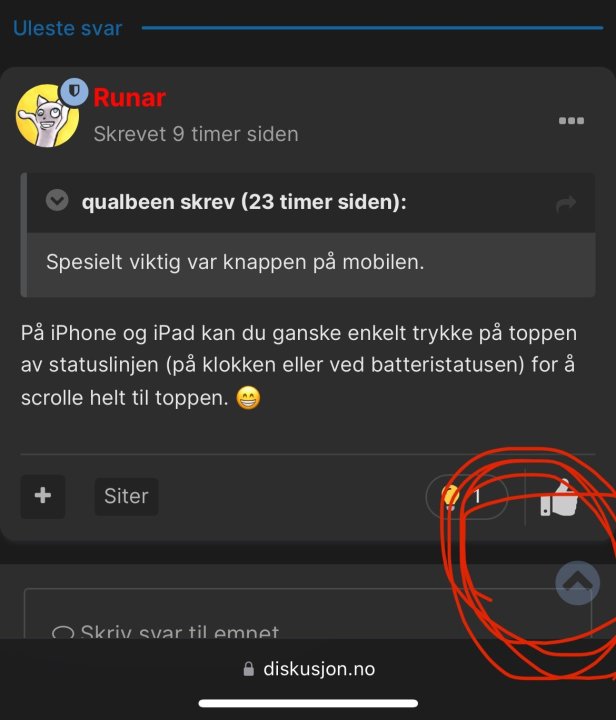Screen dimensions: 616x720
Task: Open Runar's username link
Action: pos(129,97)
